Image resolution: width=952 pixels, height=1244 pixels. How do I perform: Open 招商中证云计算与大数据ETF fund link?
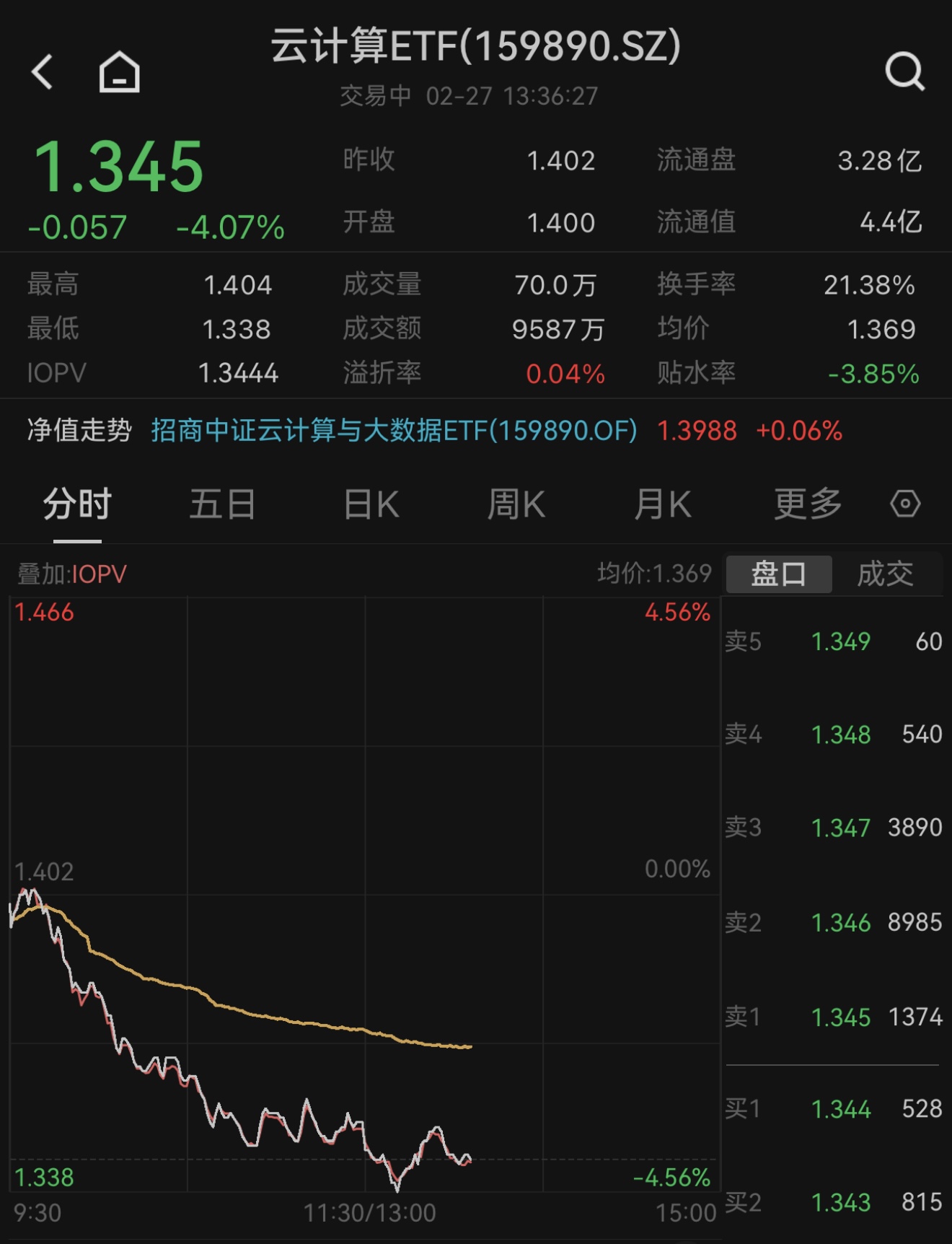[x=394, y=431]
